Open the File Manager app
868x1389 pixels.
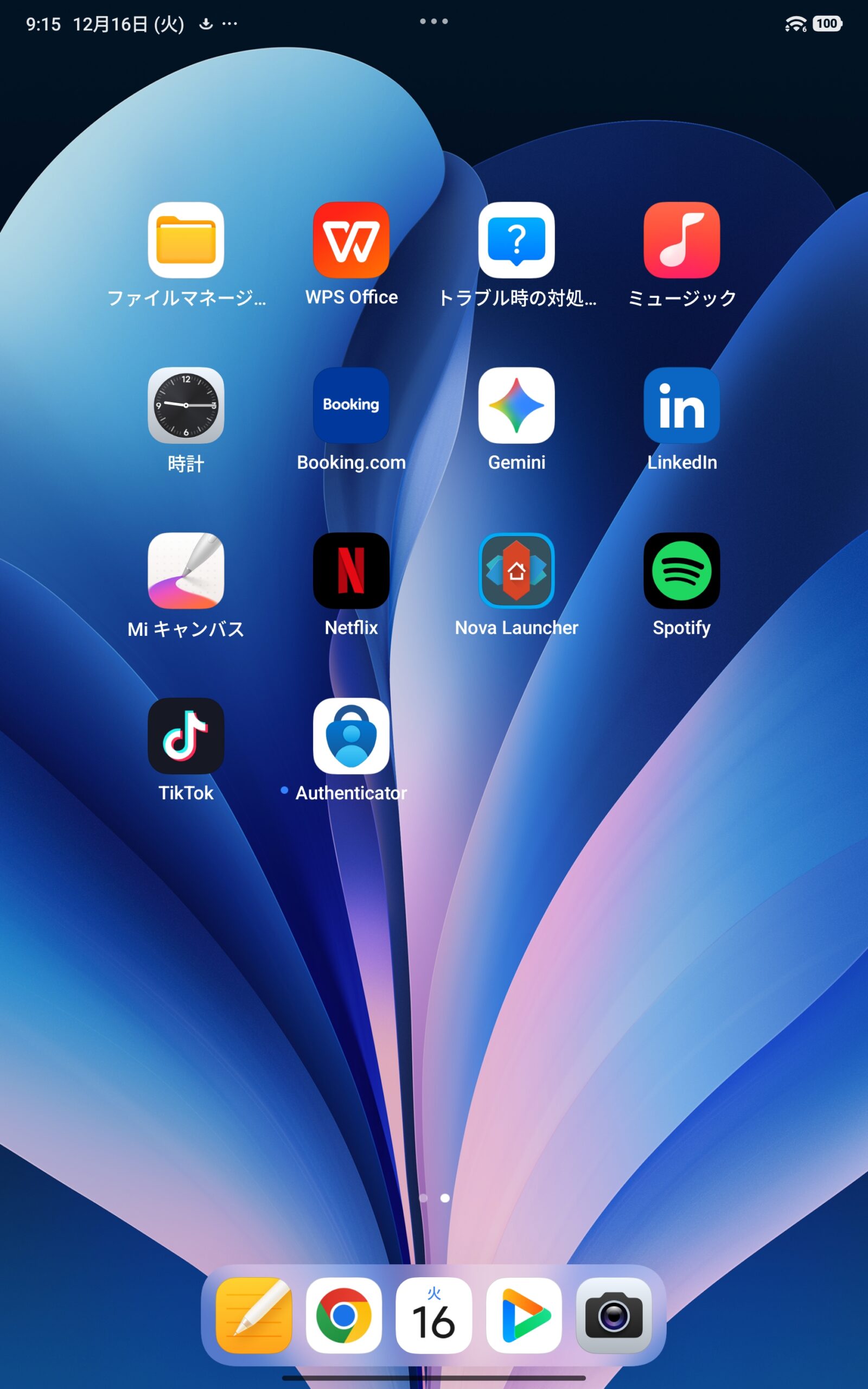point(186,240)
